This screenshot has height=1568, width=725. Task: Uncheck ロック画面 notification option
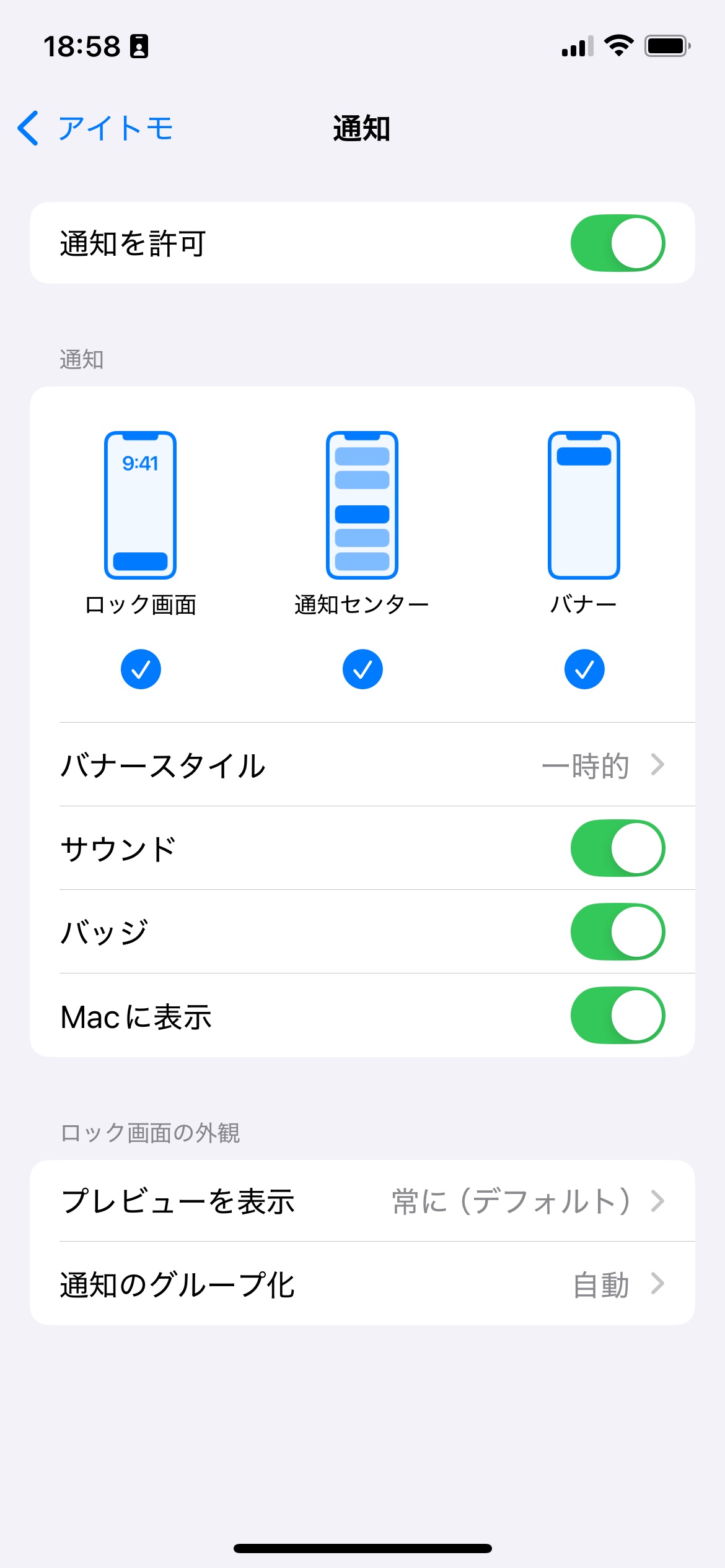click(141, 669)
